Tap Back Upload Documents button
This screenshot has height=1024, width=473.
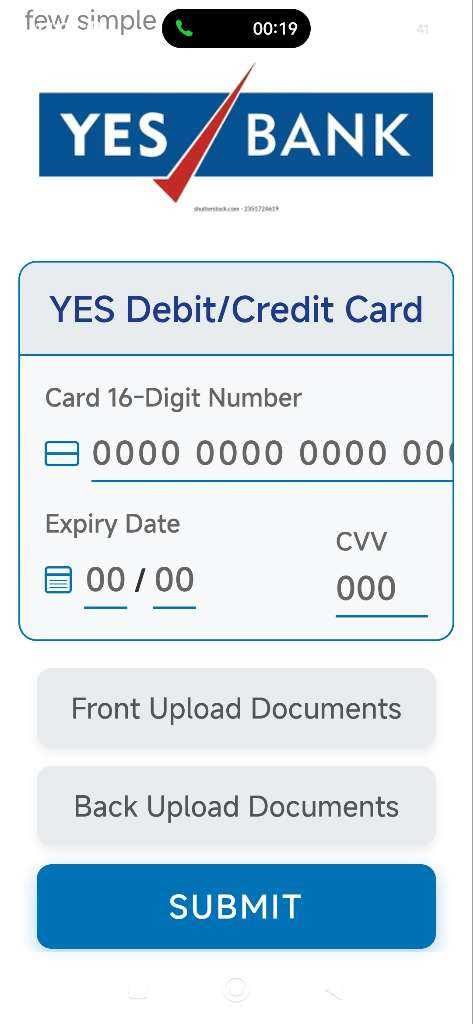click(x=236, y=807)
